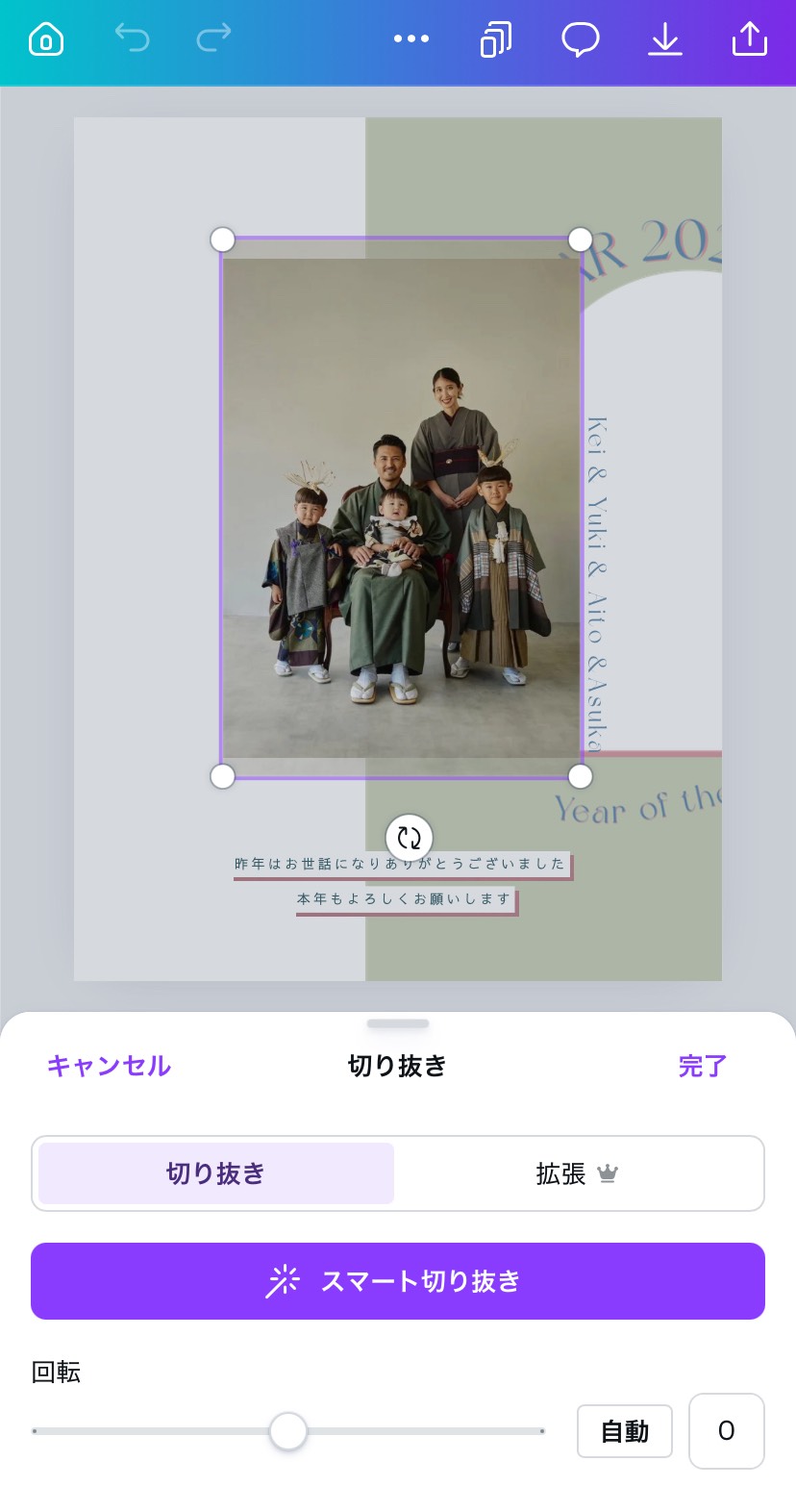Undo the last edit
The height and width of the screenshot is (1512, 796).
tap(132, 38)
